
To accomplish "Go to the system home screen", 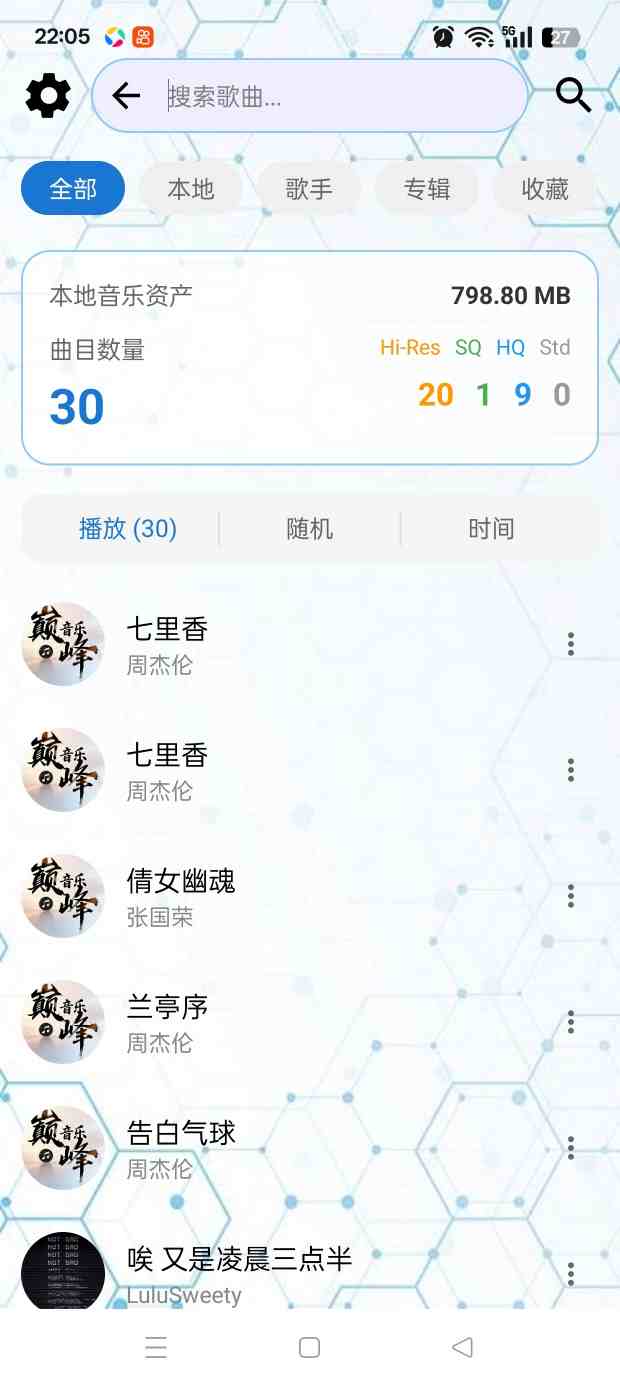I will pyautogui.click(x=310, y=1348).
